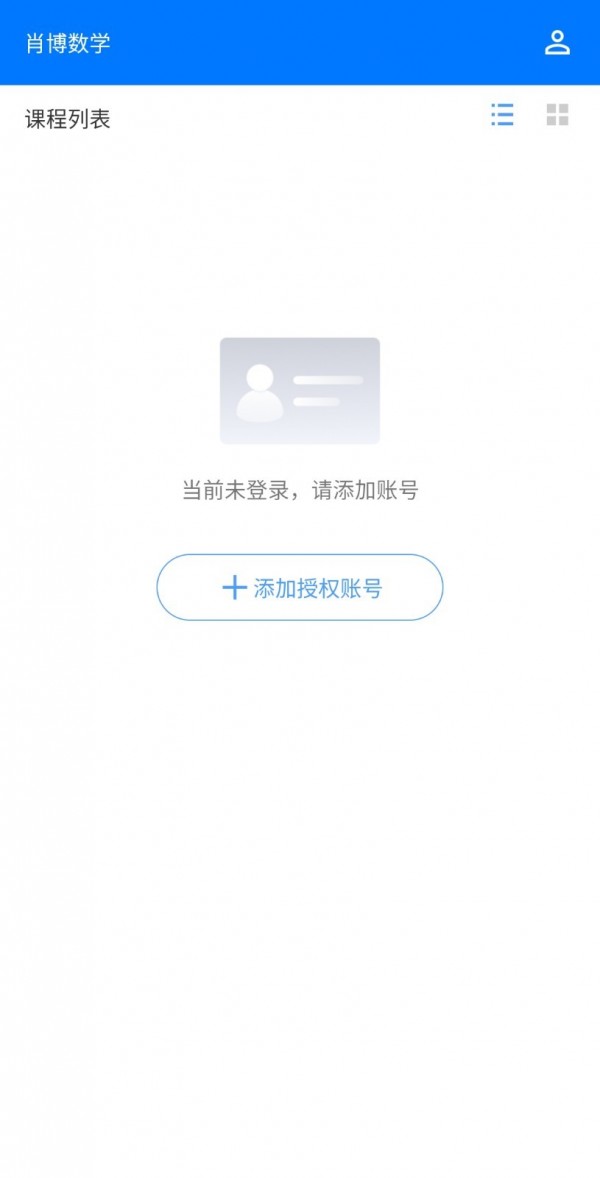Tap the 添加授权账号 button

[299, 587]
